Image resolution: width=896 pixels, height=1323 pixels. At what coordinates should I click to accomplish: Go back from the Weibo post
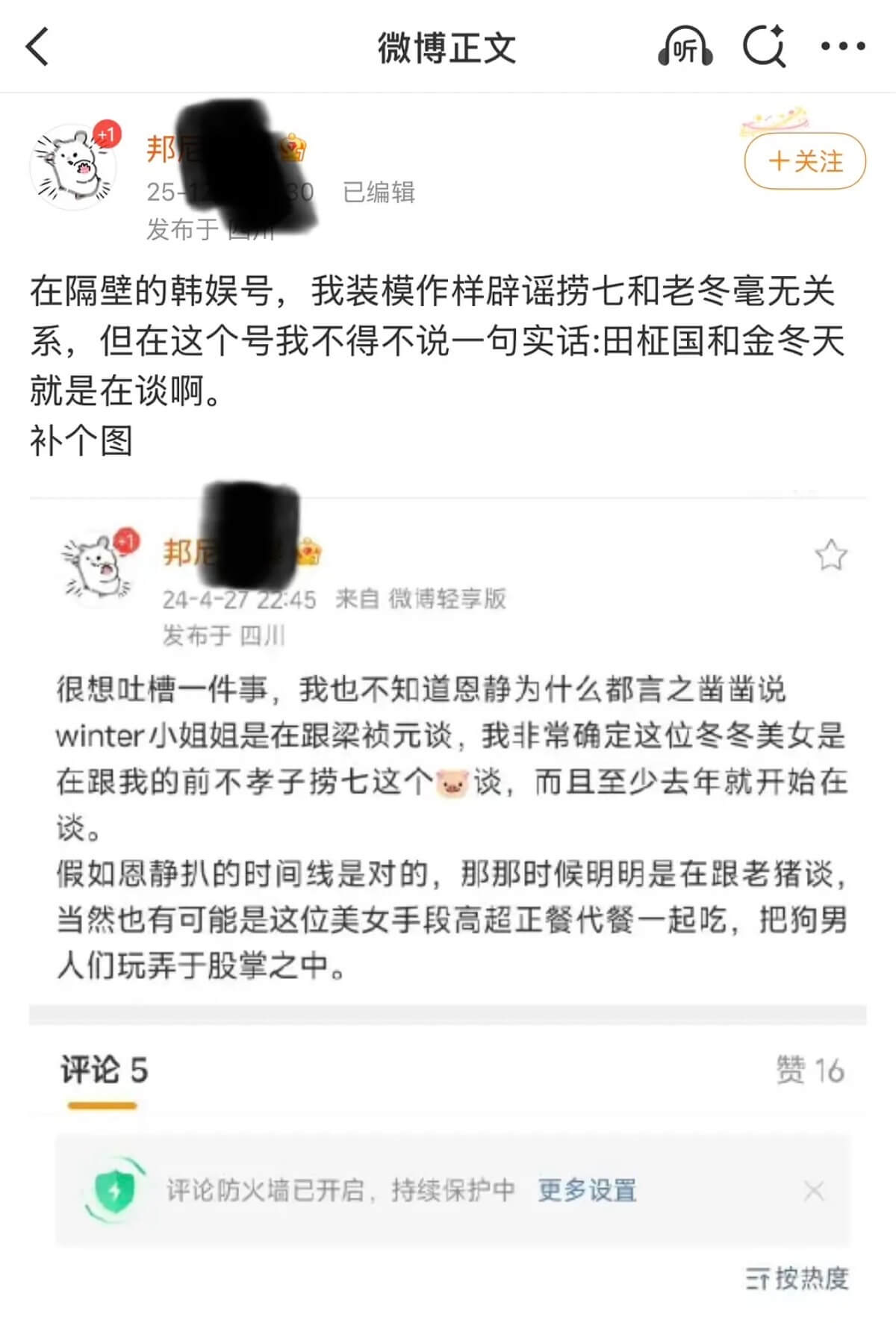tap(37, 47)
